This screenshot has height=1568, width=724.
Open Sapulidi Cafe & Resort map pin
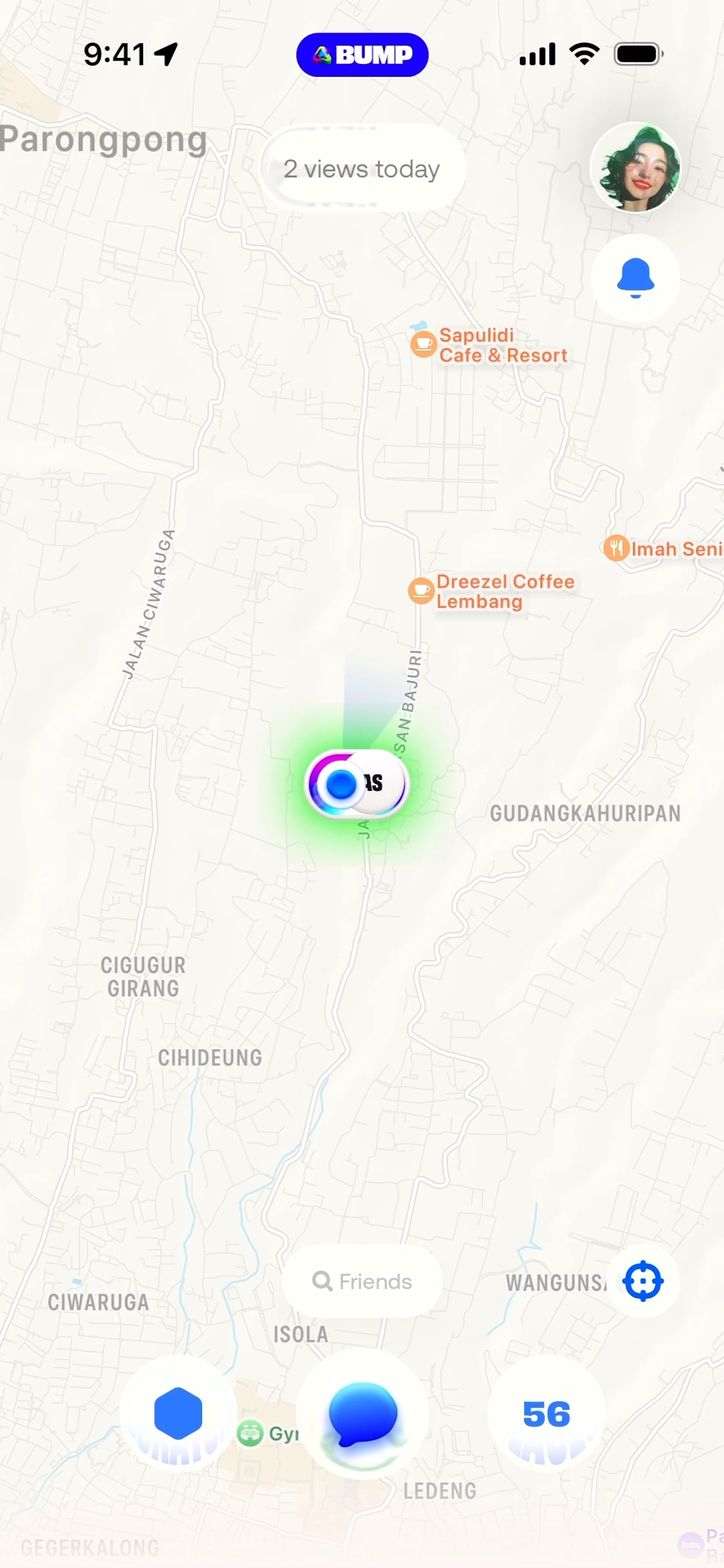tap(423, 345)
